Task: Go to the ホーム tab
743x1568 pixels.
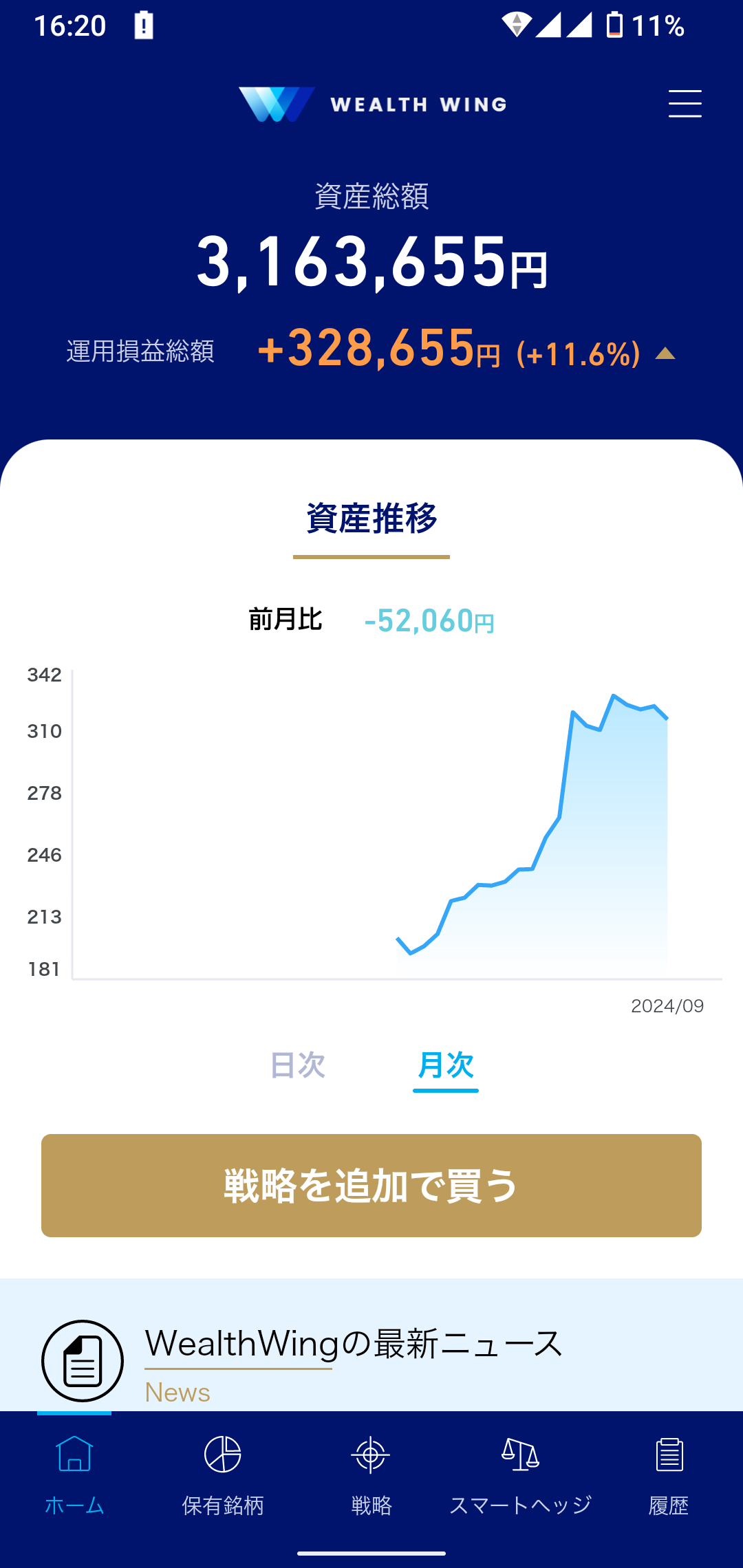Action: pos(74,1472)
